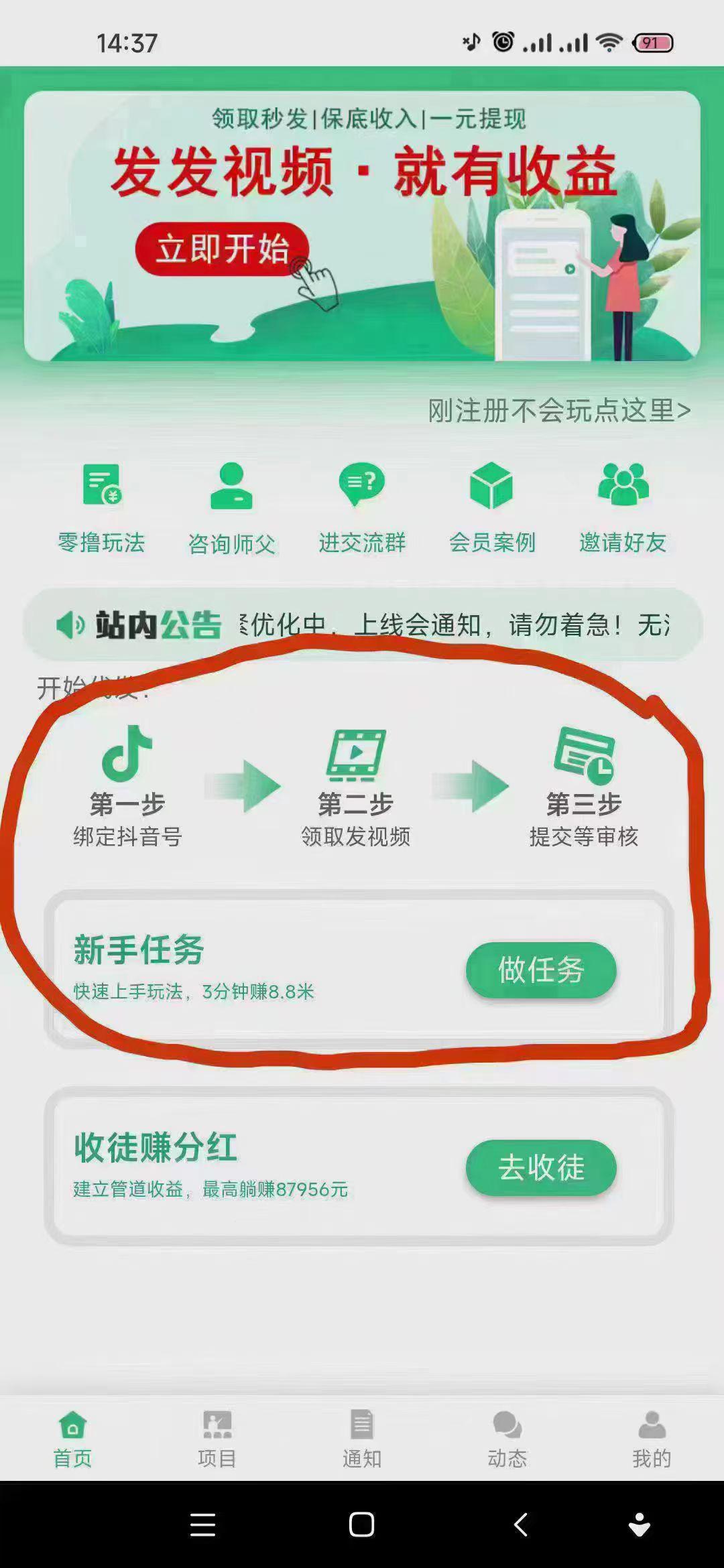Select 第三步 提交等审核
The height and width of the screenshot is (1568, 724).
pos(584,786)
